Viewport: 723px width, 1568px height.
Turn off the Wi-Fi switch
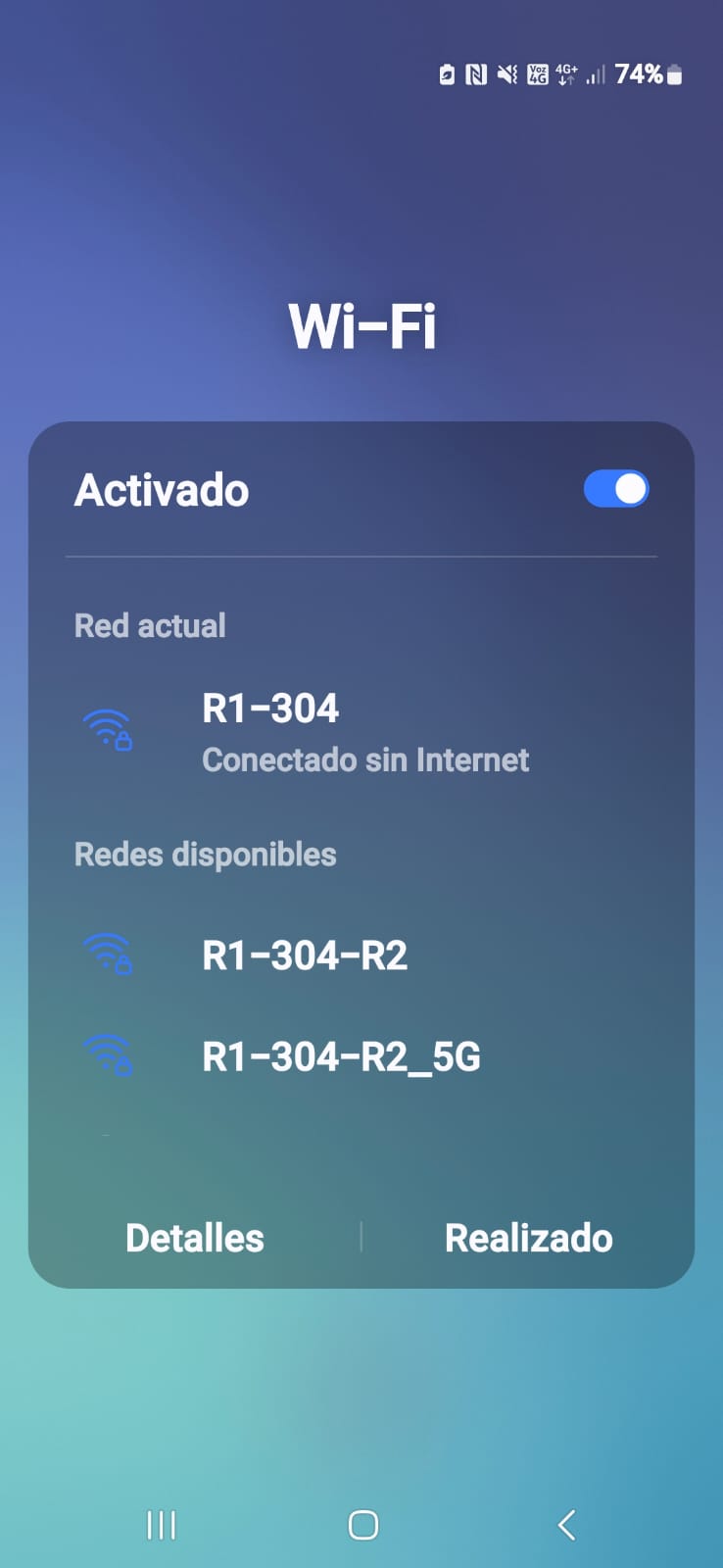616,489
